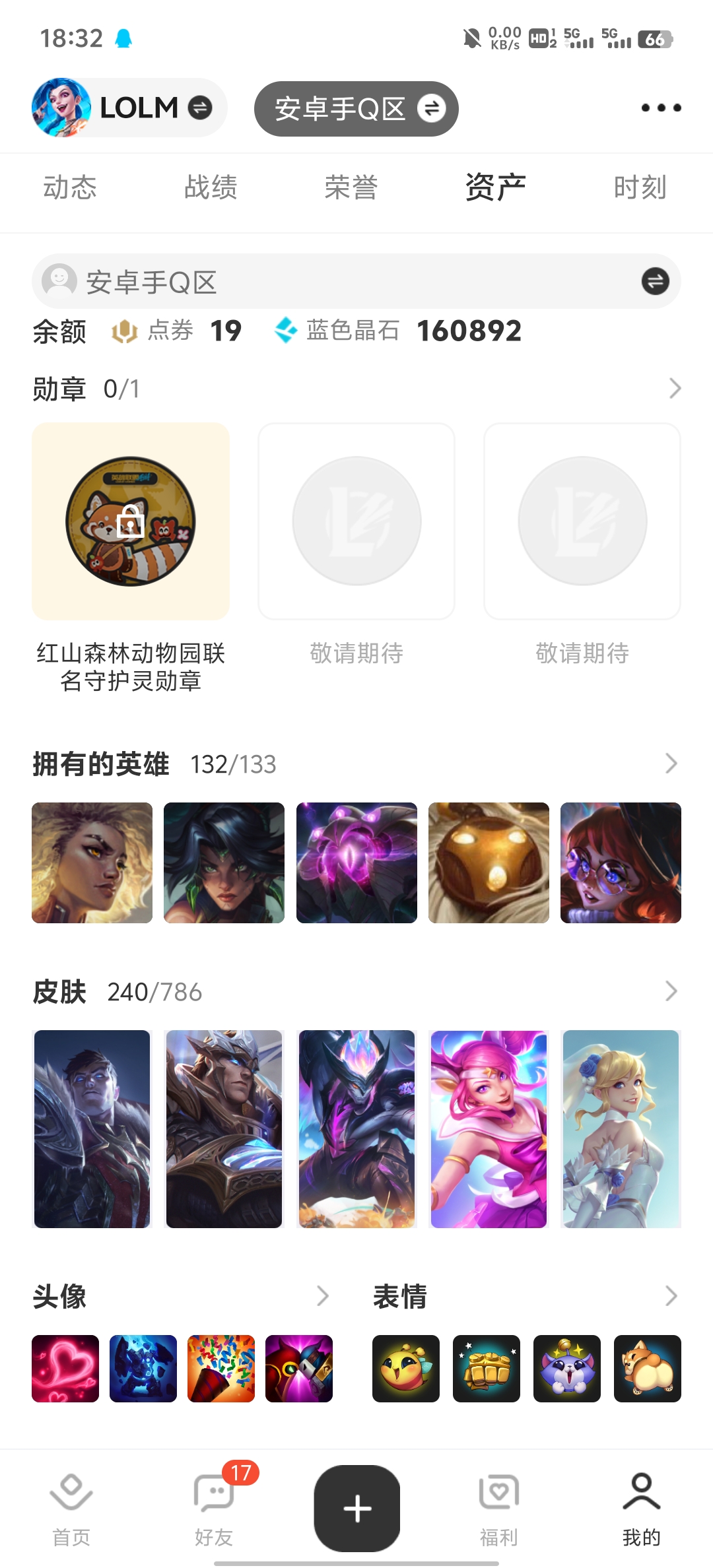This screenshot has height=1568, width=713.
Task: Expand the 勋章 medals section
Action: [674, 389]
